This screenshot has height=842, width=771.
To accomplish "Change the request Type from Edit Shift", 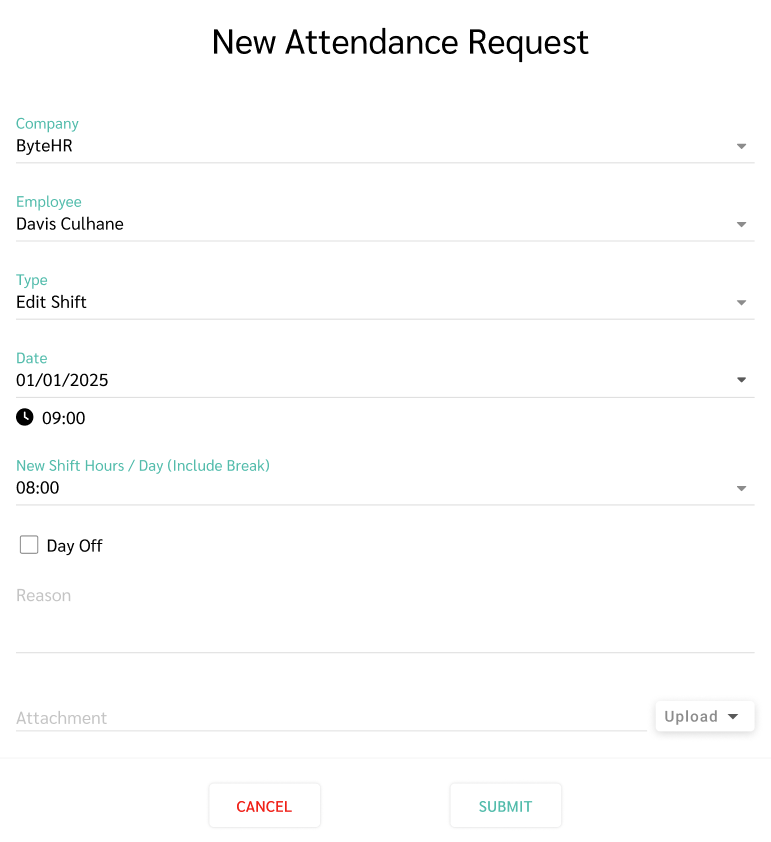I will click(384, 302).
